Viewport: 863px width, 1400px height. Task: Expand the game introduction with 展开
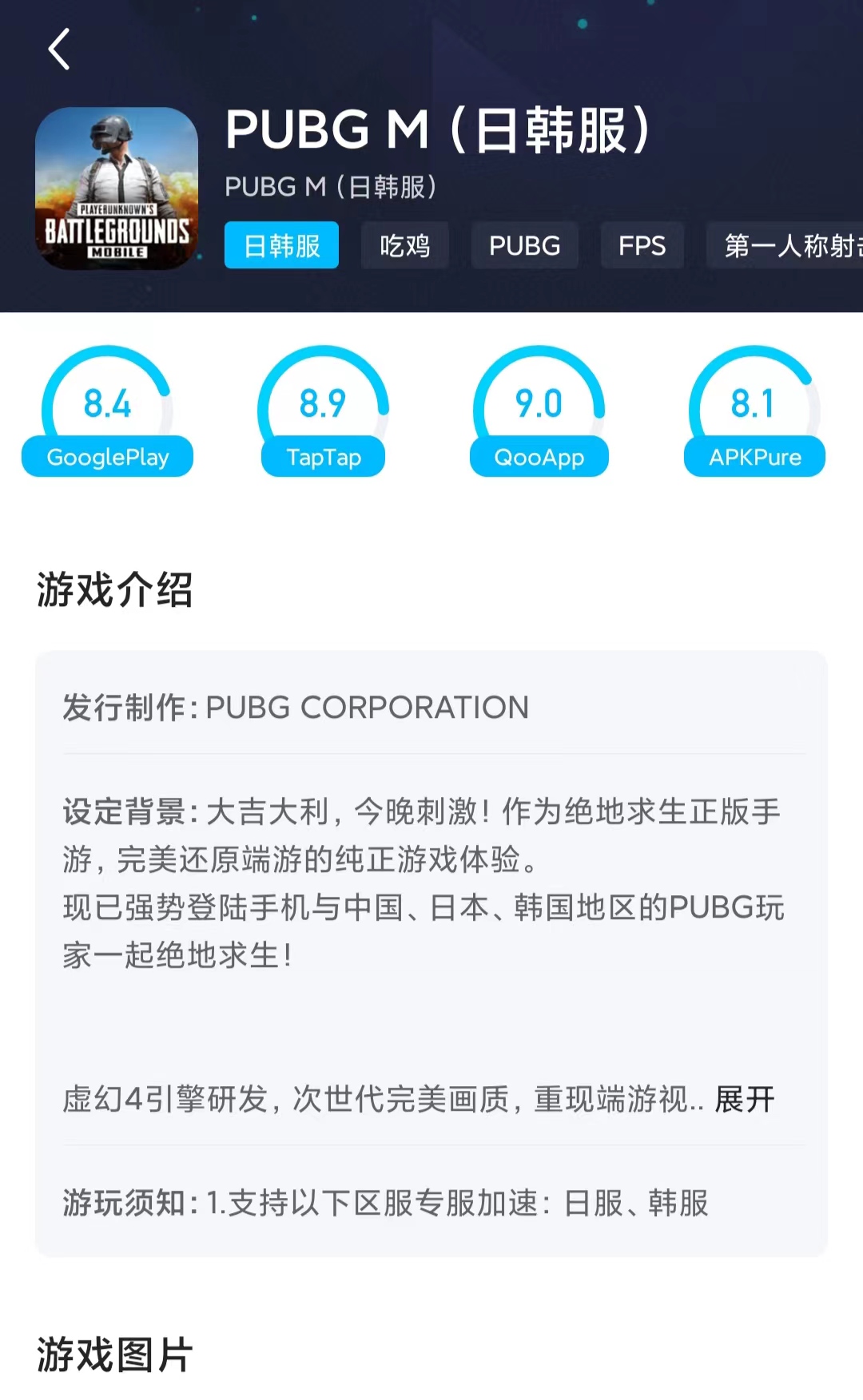[x=745, y=1100]
